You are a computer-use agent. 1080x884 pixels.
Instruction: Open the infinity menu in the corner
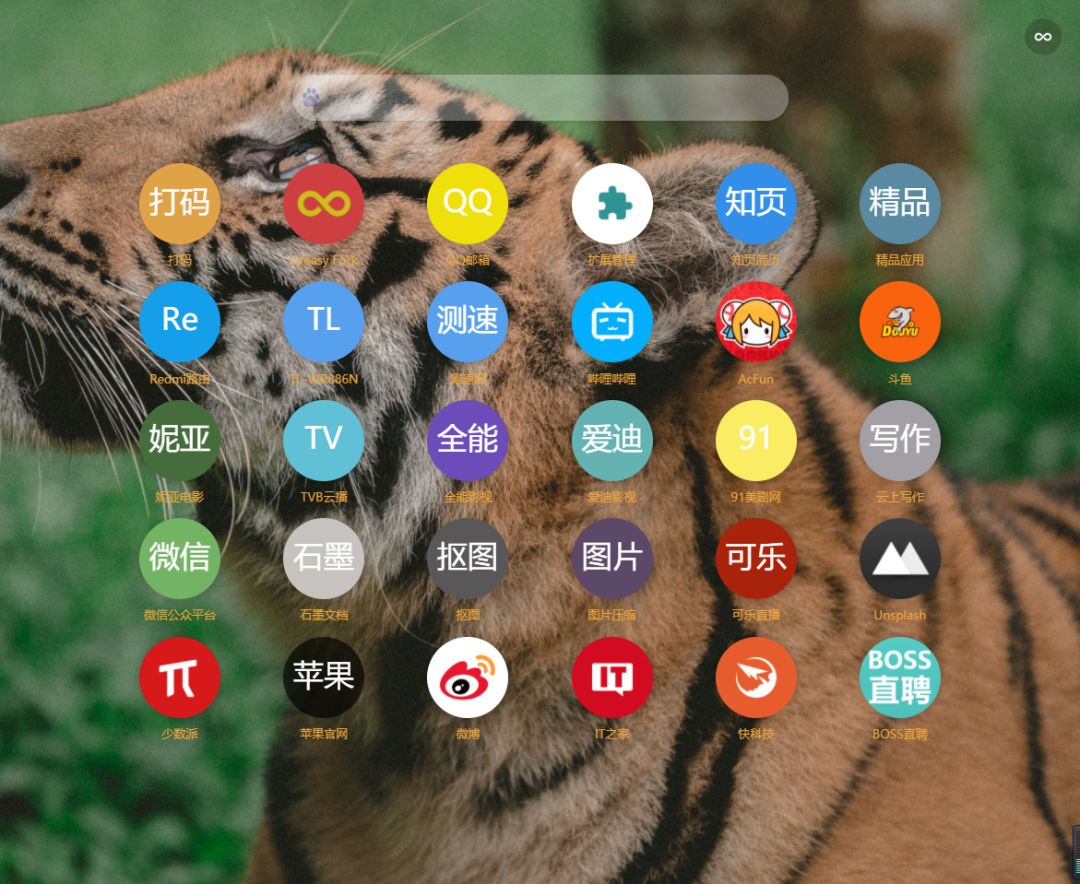coord(1043,37)
